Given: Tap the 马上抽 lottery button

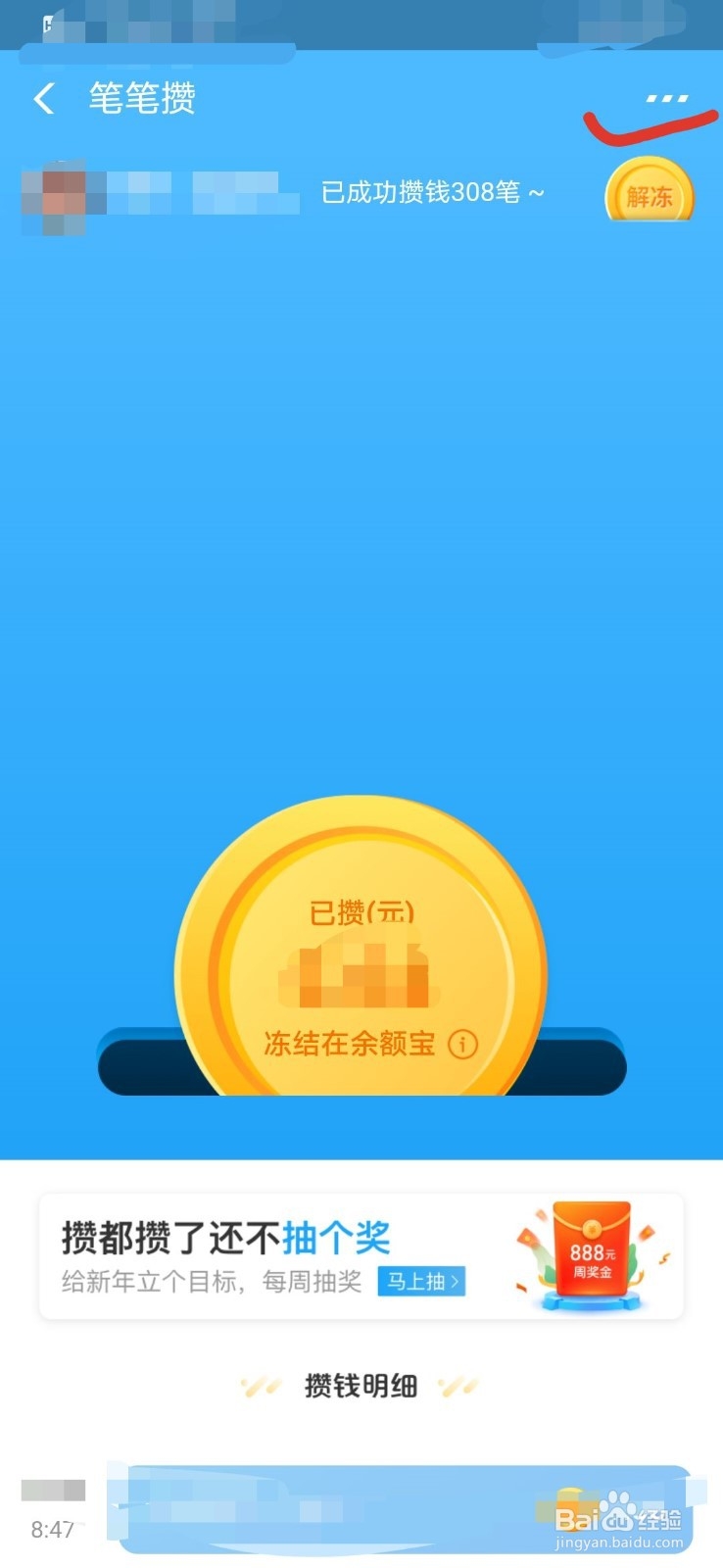Looking at the screenshot, I should tap(421, 1281).
